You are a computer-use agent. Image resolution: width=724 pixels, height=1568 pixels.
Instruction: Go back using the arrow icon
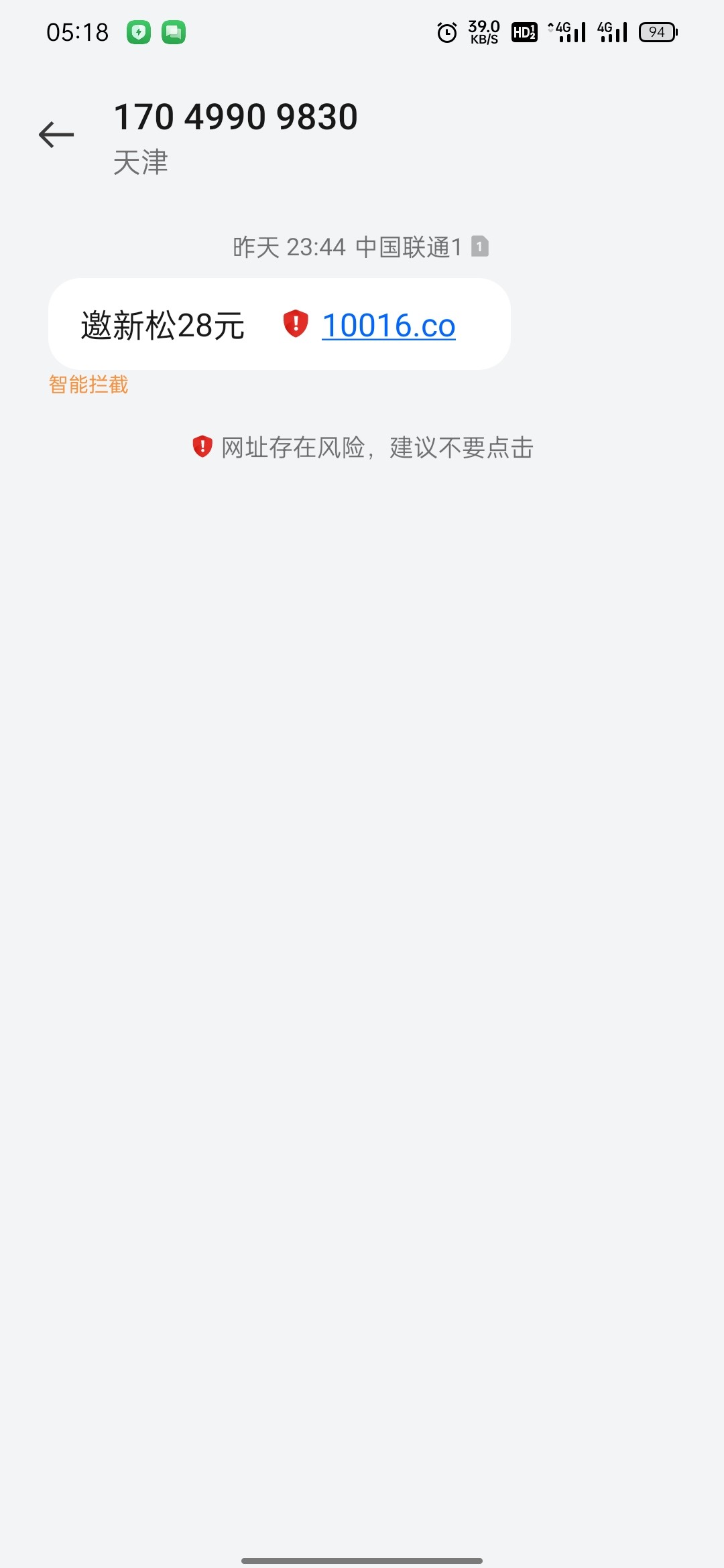[x=56, y=135]
